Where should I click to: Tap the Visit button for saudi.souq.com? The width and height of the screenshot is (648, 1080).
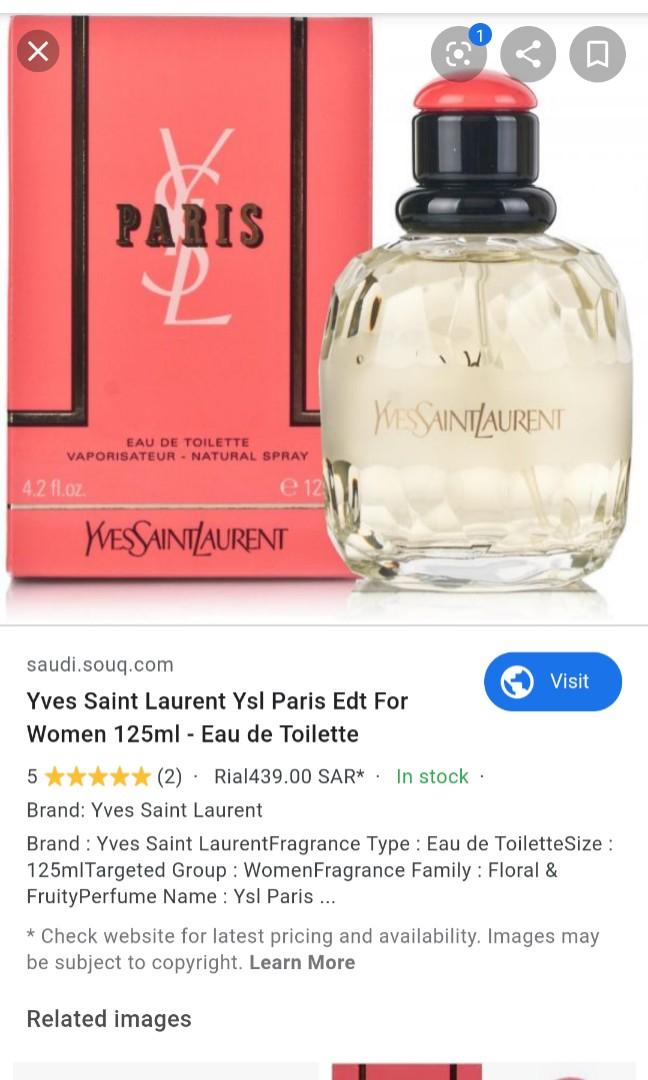[x=553, y=682]
